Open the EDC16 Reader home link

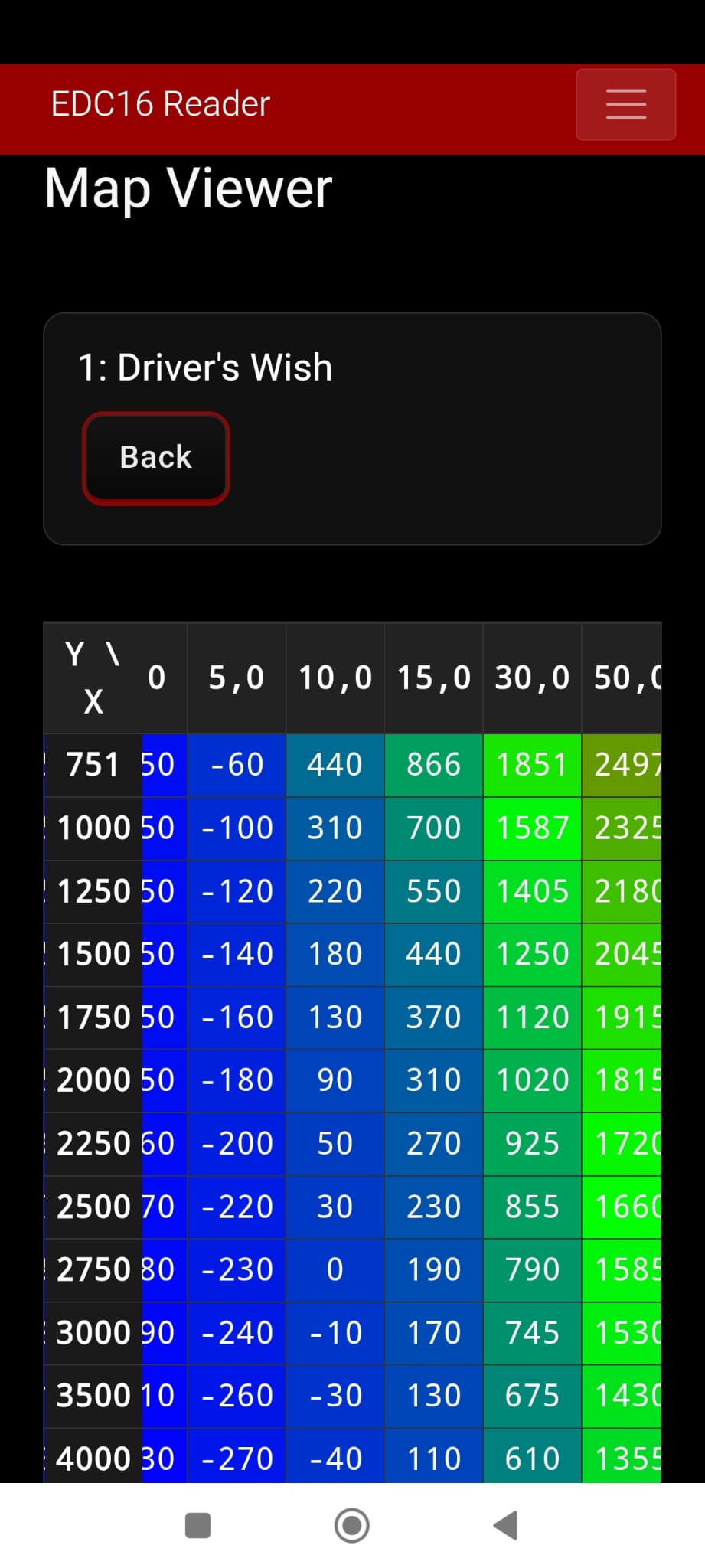point(160,104)
